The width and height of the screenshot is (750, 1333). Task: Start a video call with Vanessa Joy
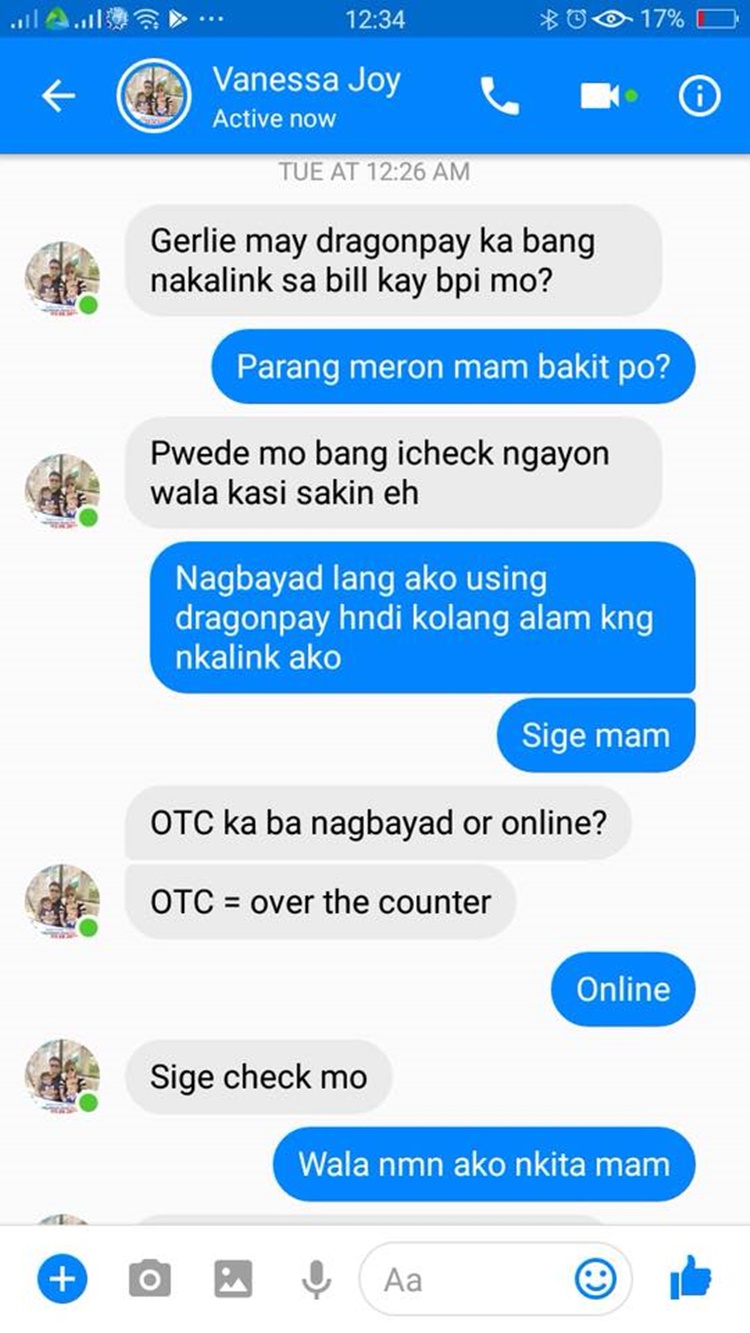point(598,96)
